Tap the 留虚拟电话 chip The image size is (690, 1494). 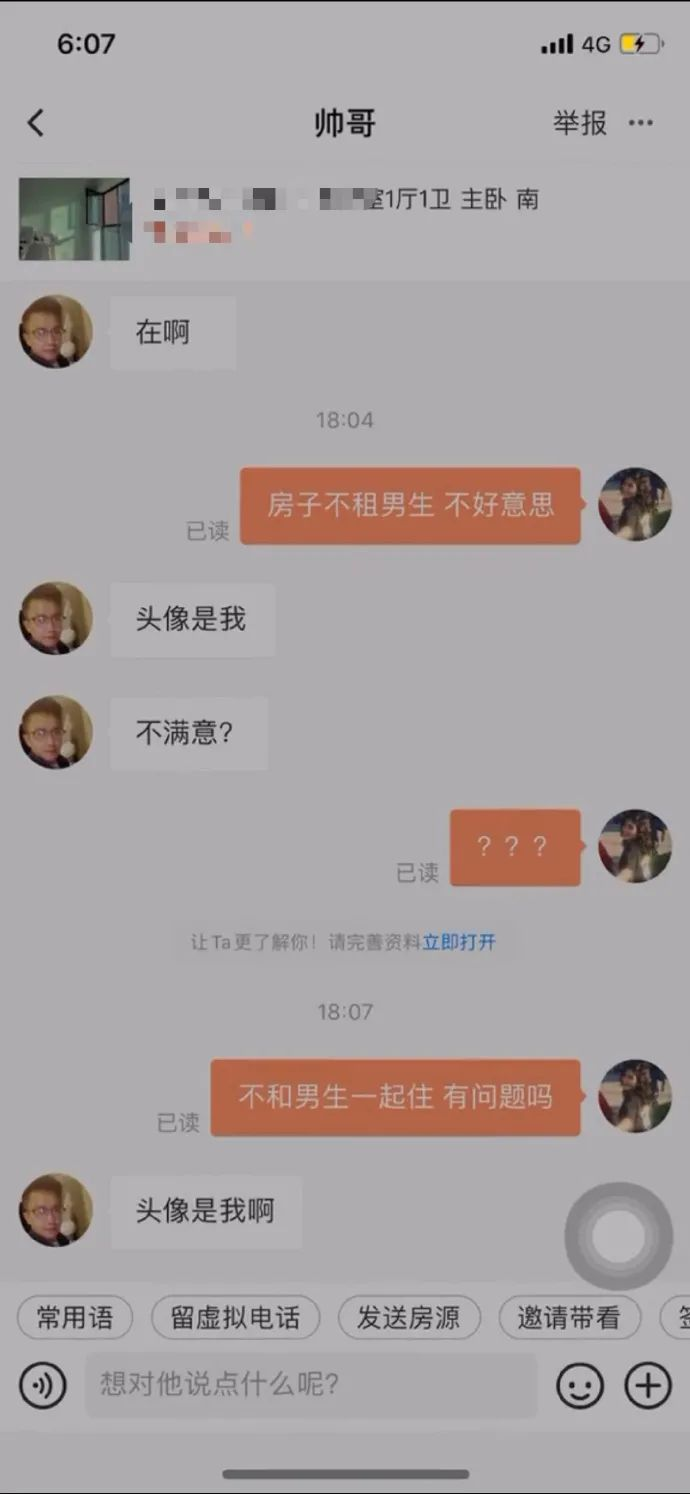pos(236,1318)
